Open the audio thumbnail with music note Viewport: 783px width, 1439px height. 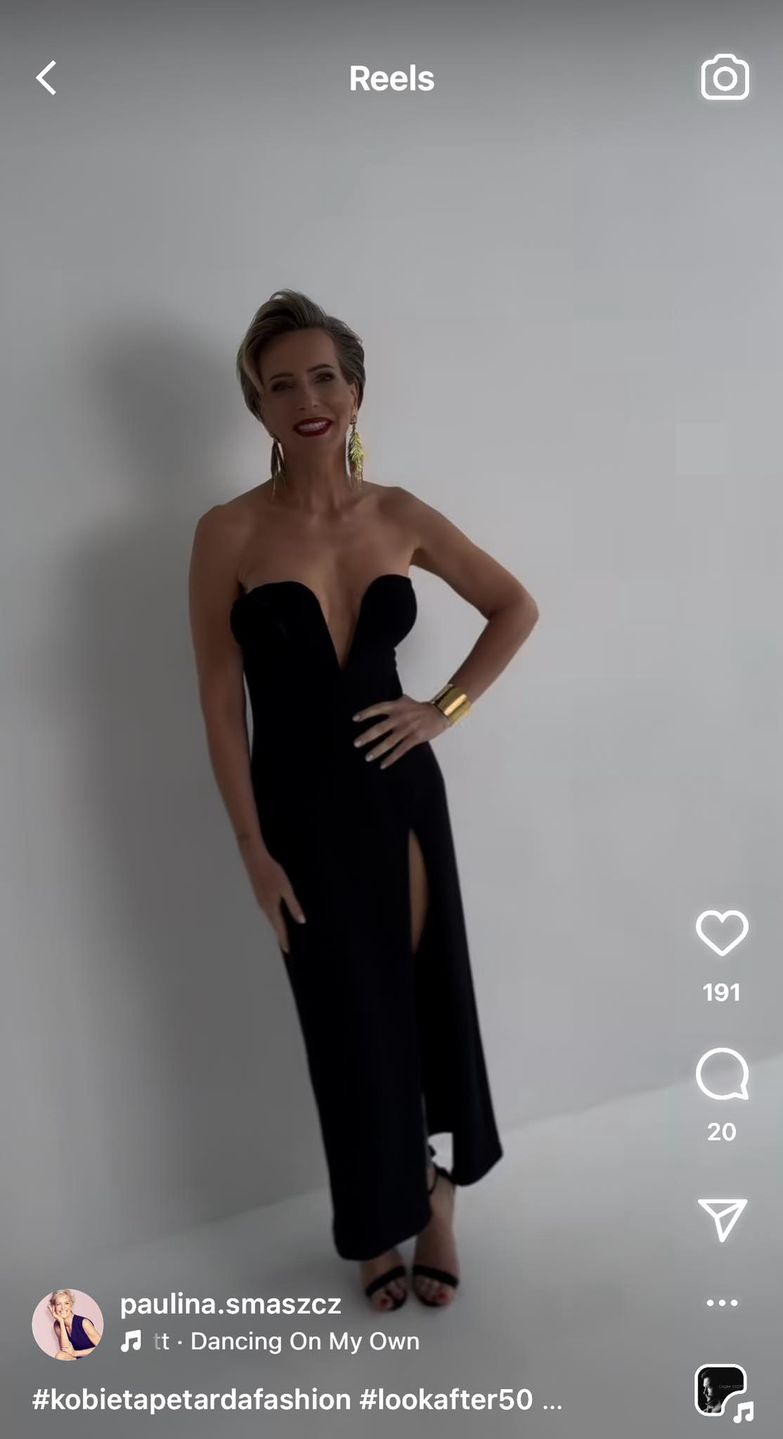point(722,1390)
